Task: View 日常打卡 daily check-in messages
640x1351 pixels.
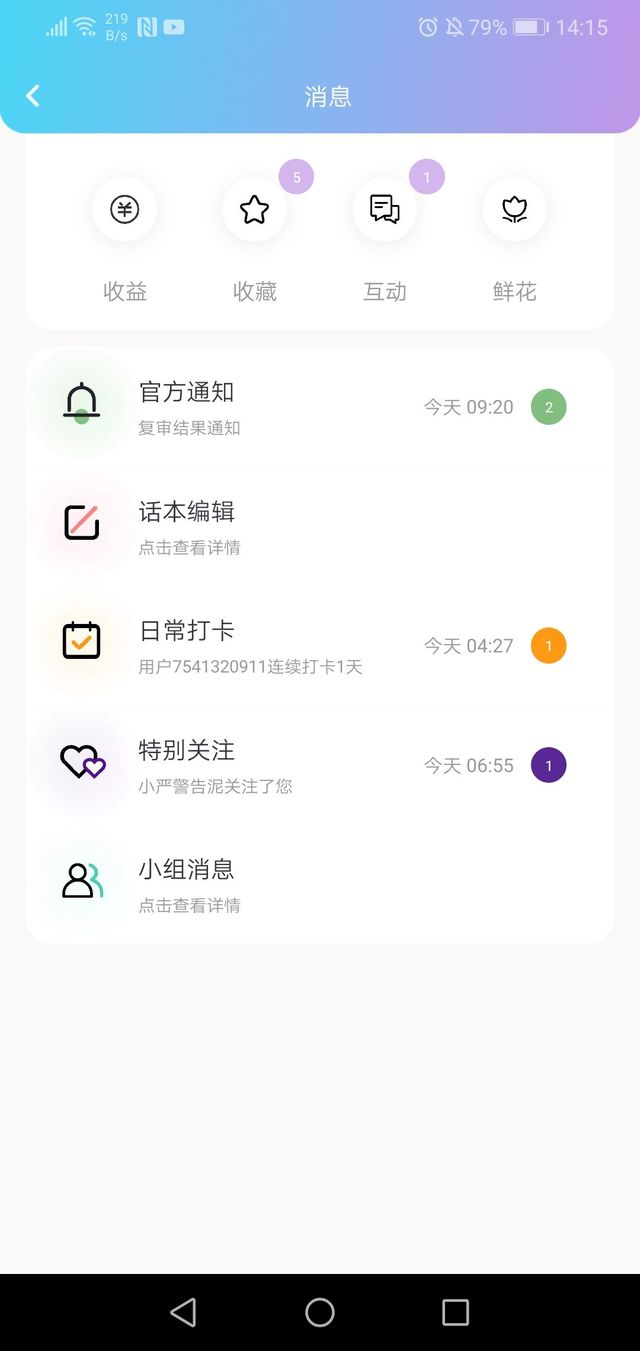Action: pos(320,645)
